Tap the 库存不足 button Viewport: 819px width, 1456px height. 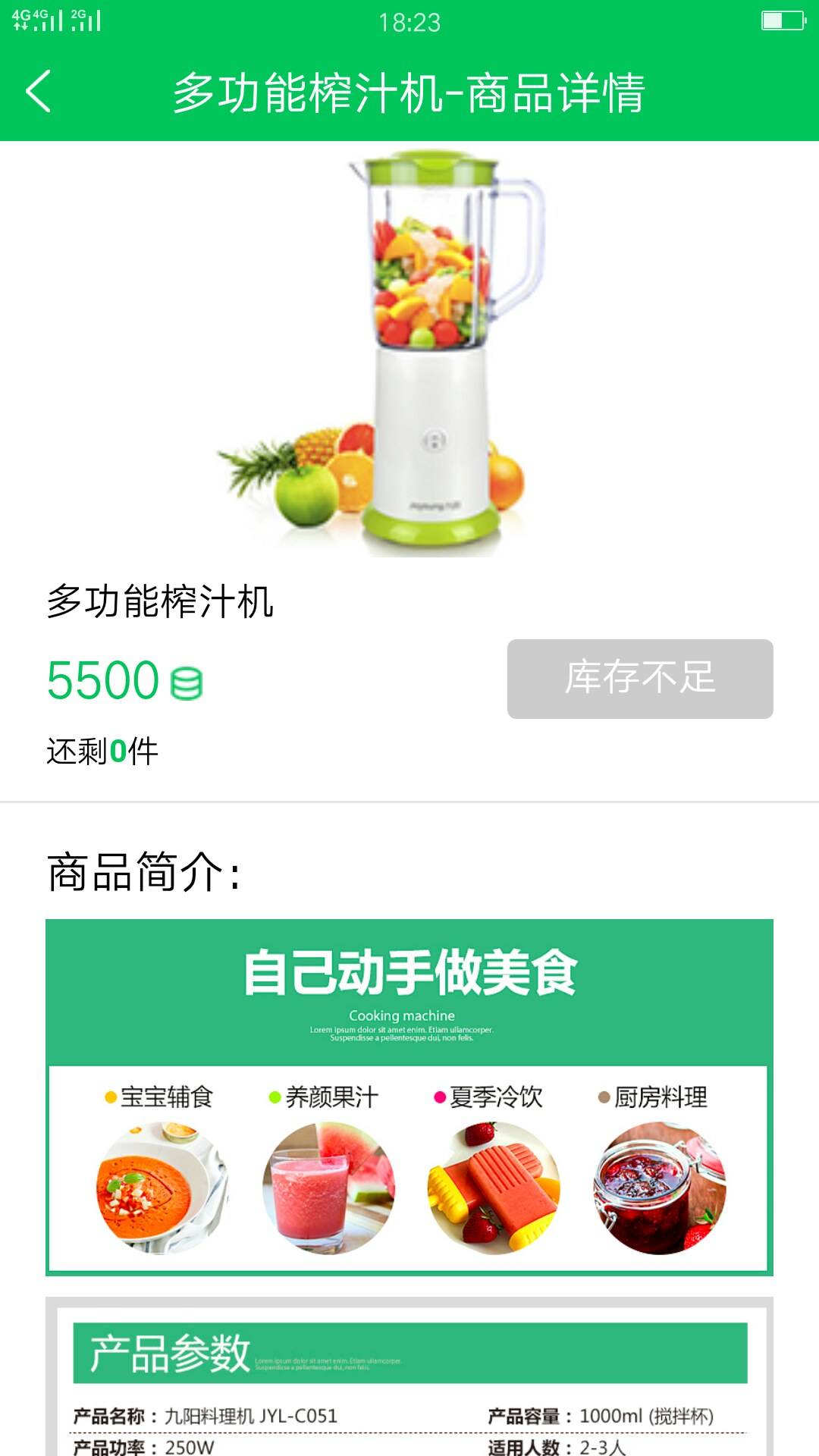(x=640, y=679)
